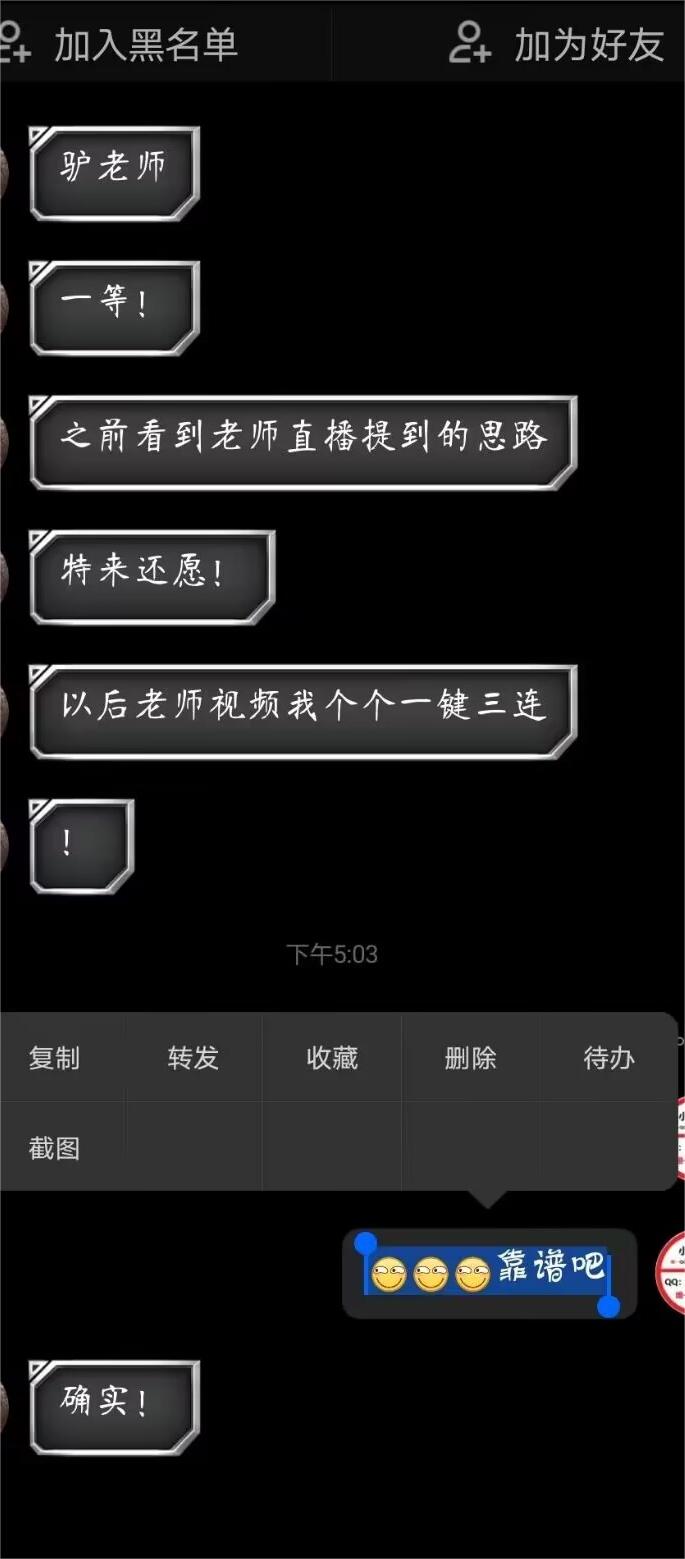Delete the message via 删除
The image size is (685, 1559).
[470, 1058]
